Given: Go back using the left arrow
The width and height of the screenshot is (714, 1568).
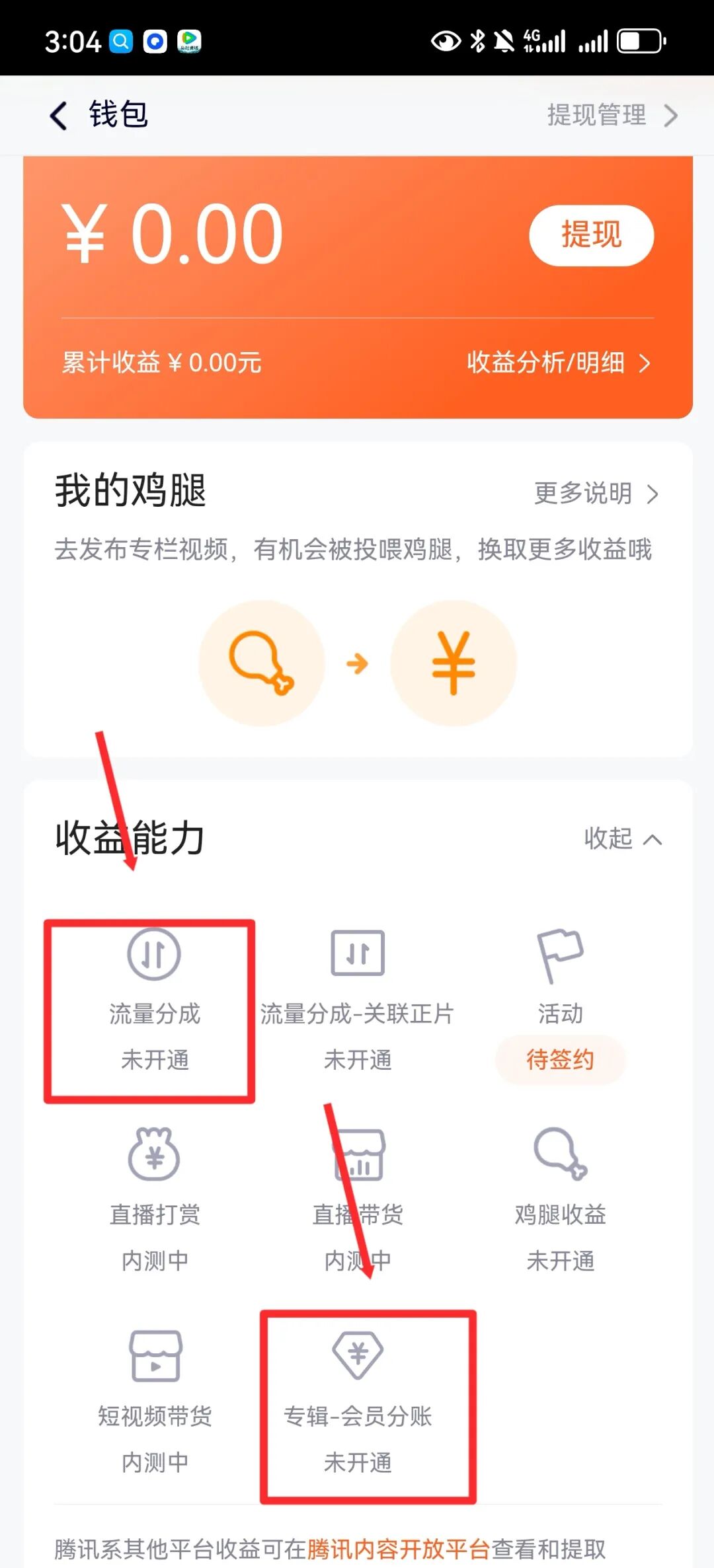Looking at the screenshot, I should [58, 115].
